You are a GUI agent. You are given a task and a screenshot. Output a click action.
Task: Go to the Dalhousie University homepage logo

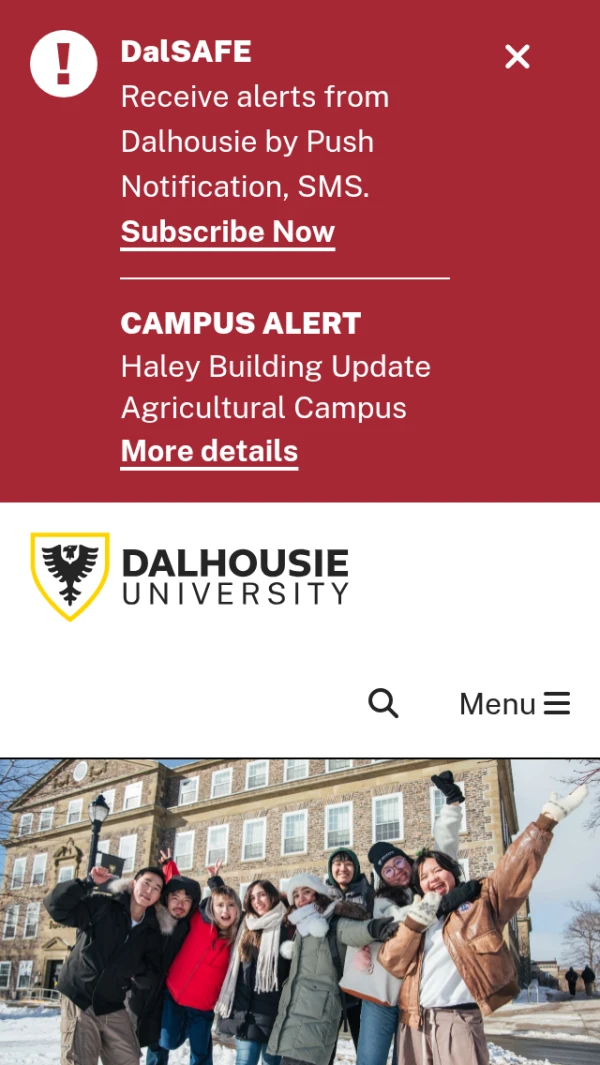tap(190, 577)
